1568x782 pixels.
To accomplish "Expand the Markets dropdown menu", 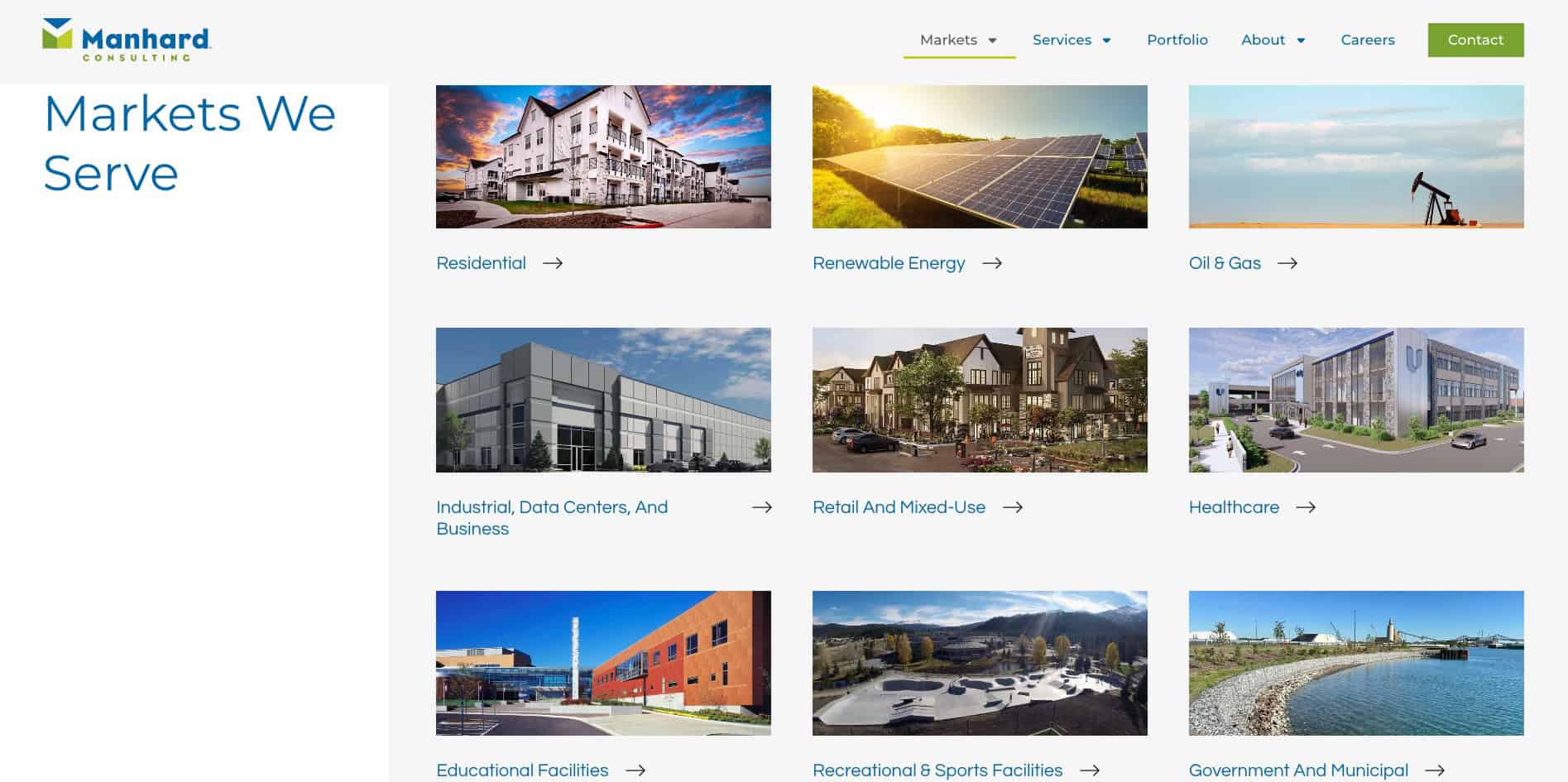I will point(958,40).
